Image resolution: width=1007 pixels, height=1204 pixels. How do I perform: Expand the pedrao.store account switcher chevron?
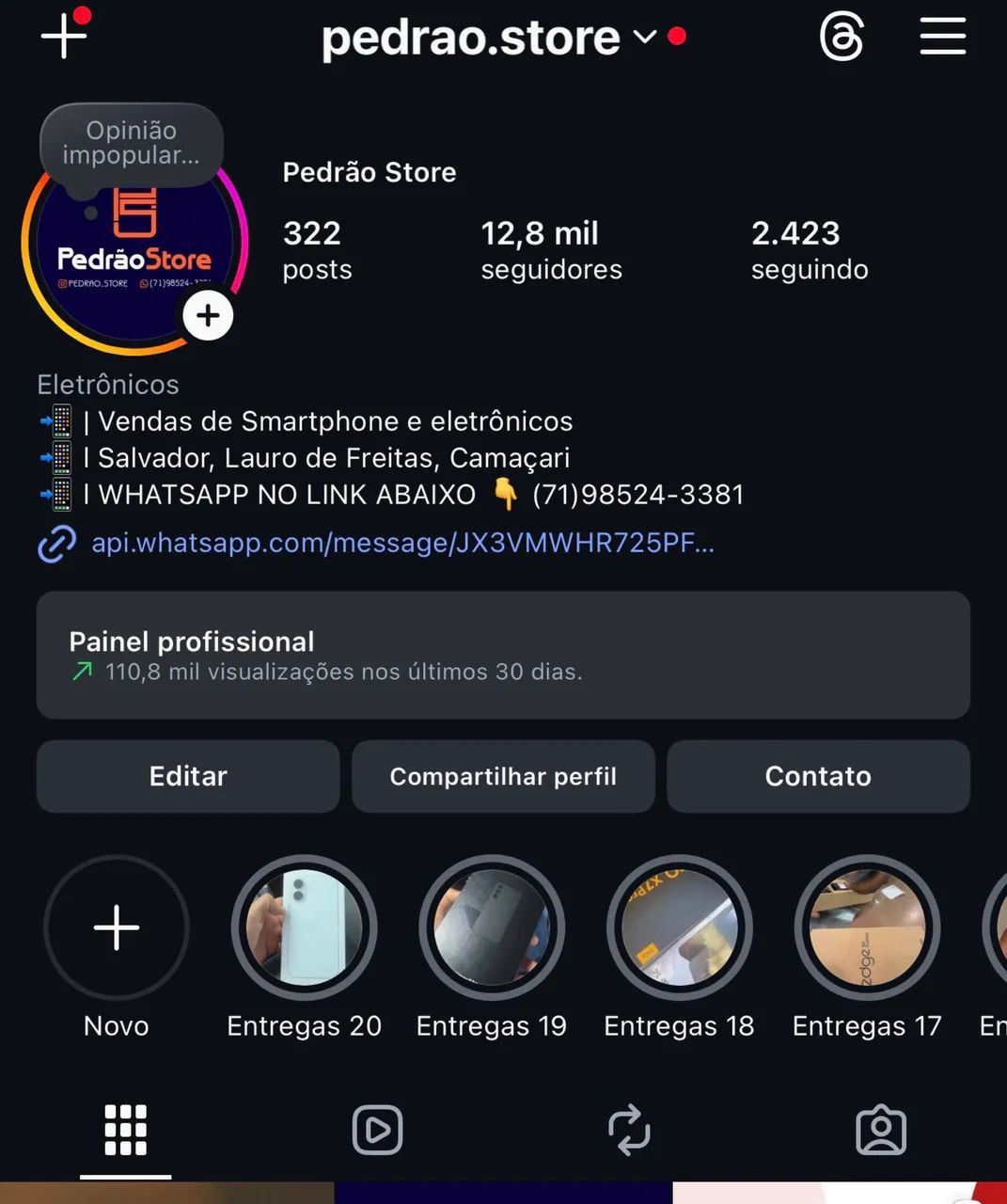click(x=645, y=40)
